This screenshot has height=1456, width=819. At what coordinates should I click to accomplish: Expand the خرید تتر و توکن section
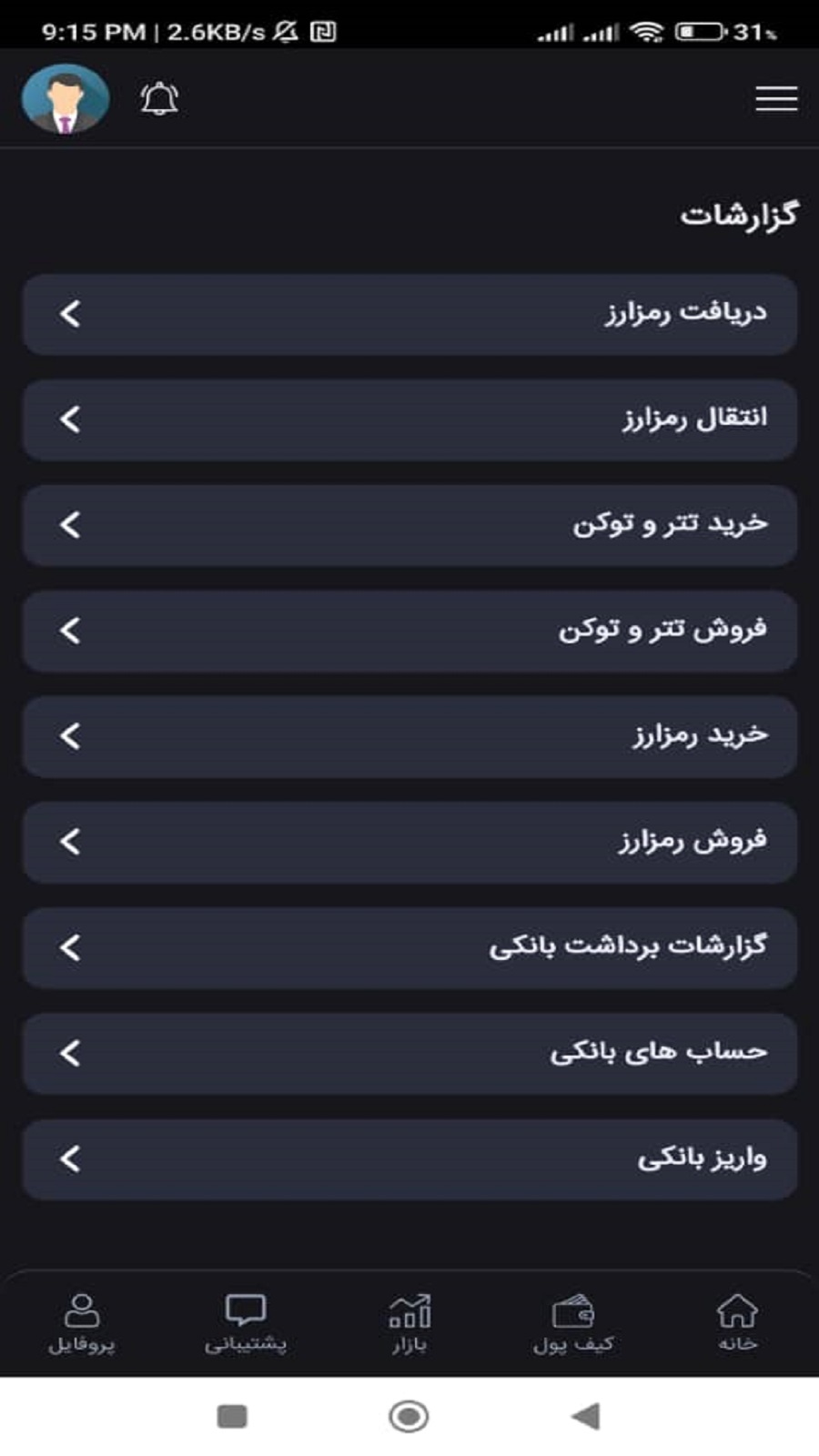pos(409,525)
